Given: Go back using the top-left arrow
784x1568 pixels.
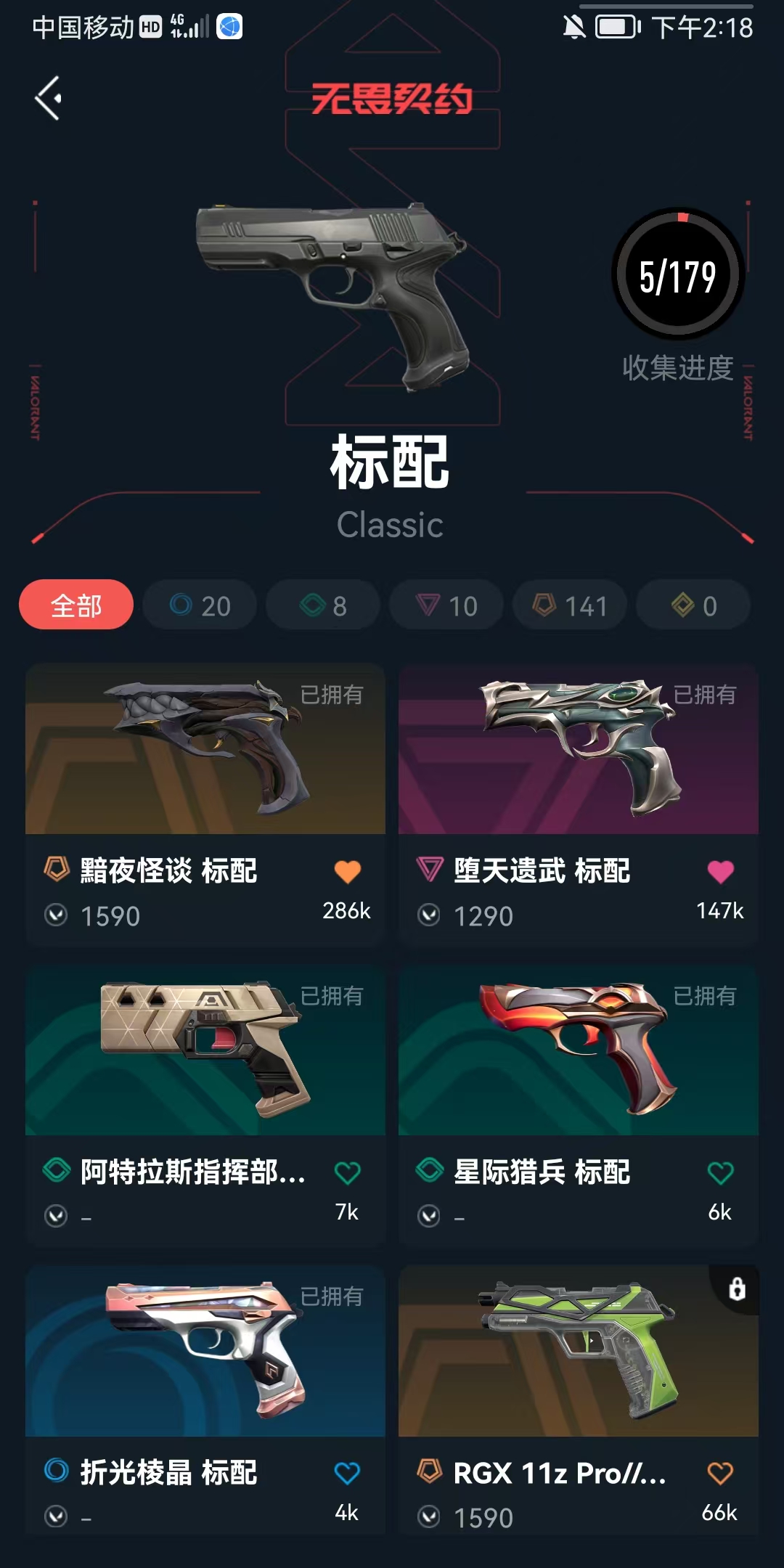Looking at the screenshot, I should click(48, 98).
